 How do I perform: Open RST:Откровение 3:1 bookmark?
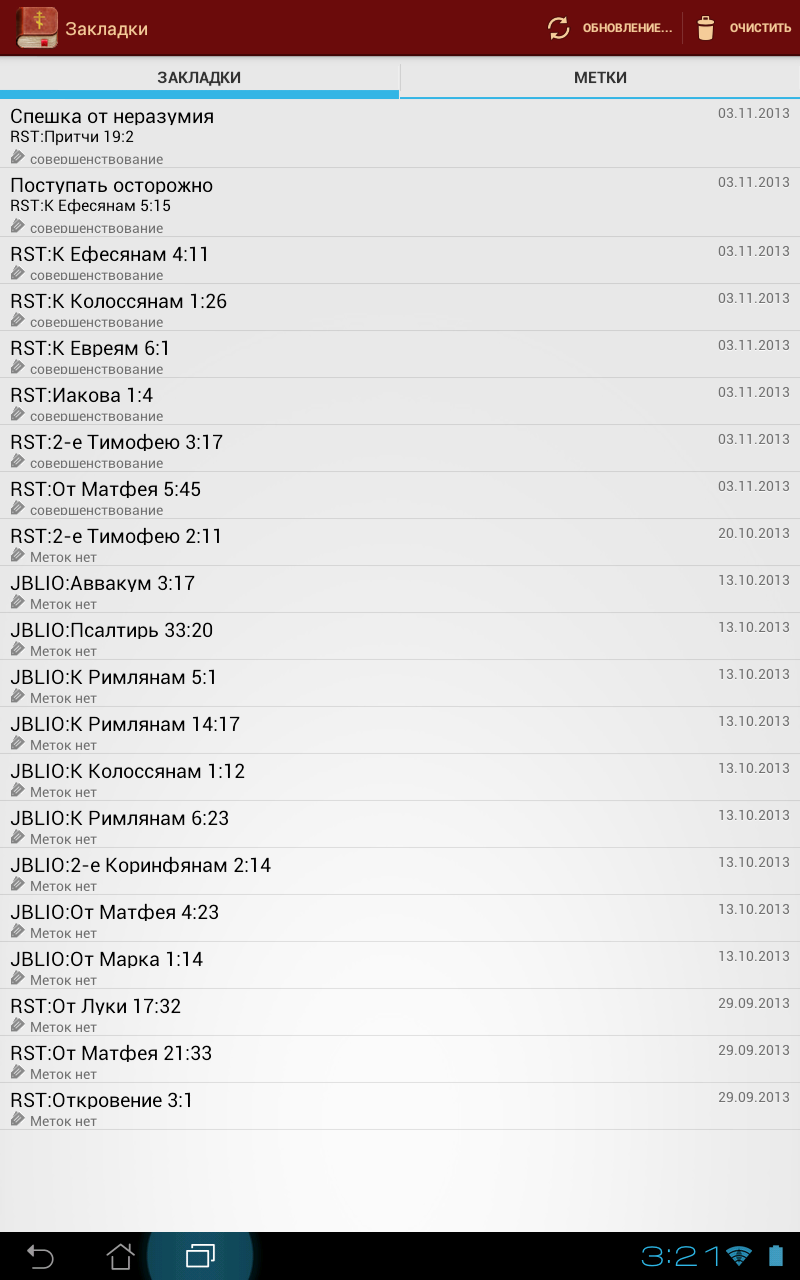click(102, 1101)
